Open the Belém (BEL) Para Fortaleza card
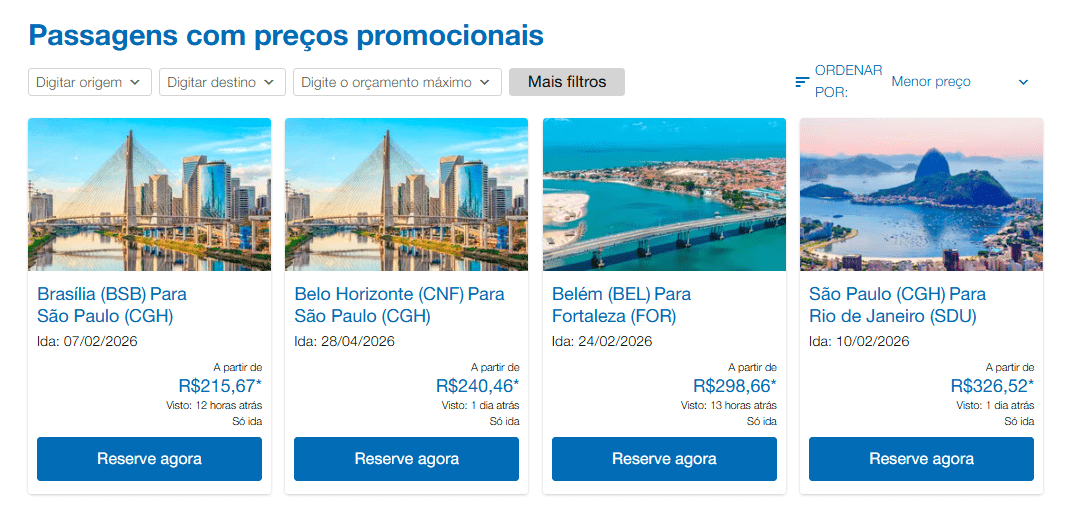This screenshot has height=505, width=1066. tap(621, 305)
